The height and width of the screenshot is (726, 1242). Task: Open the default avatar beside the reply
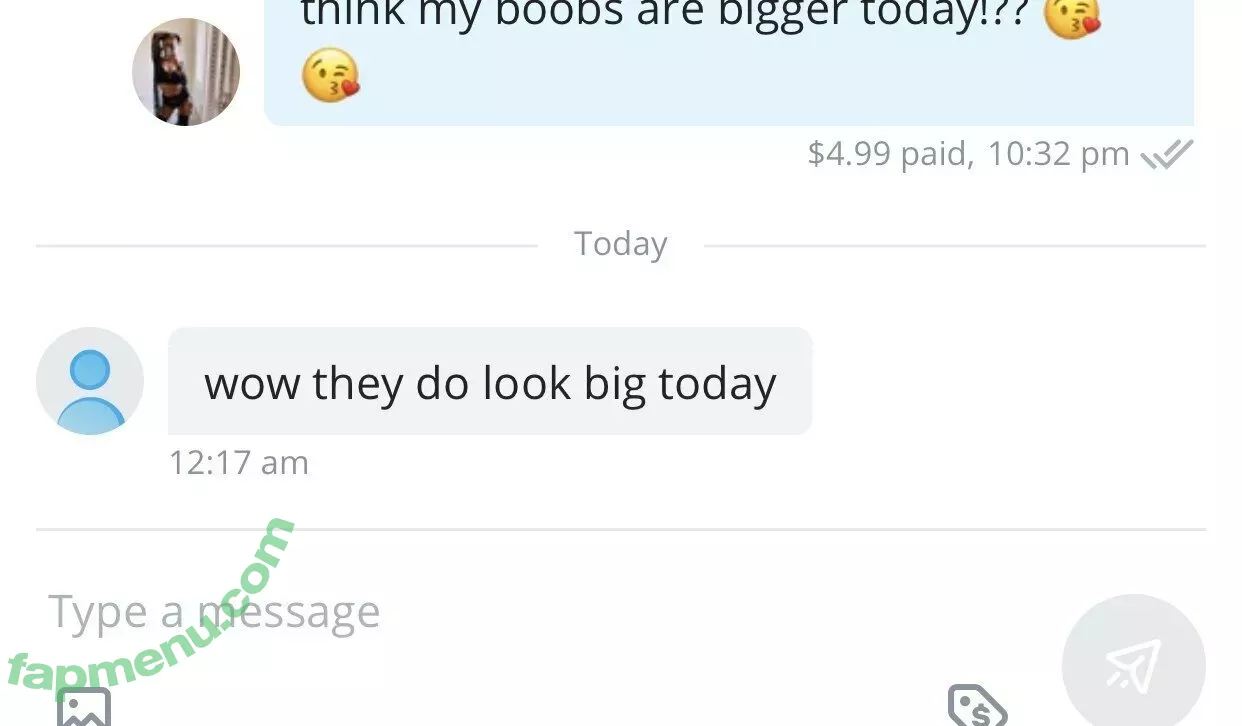click(90, 381)
